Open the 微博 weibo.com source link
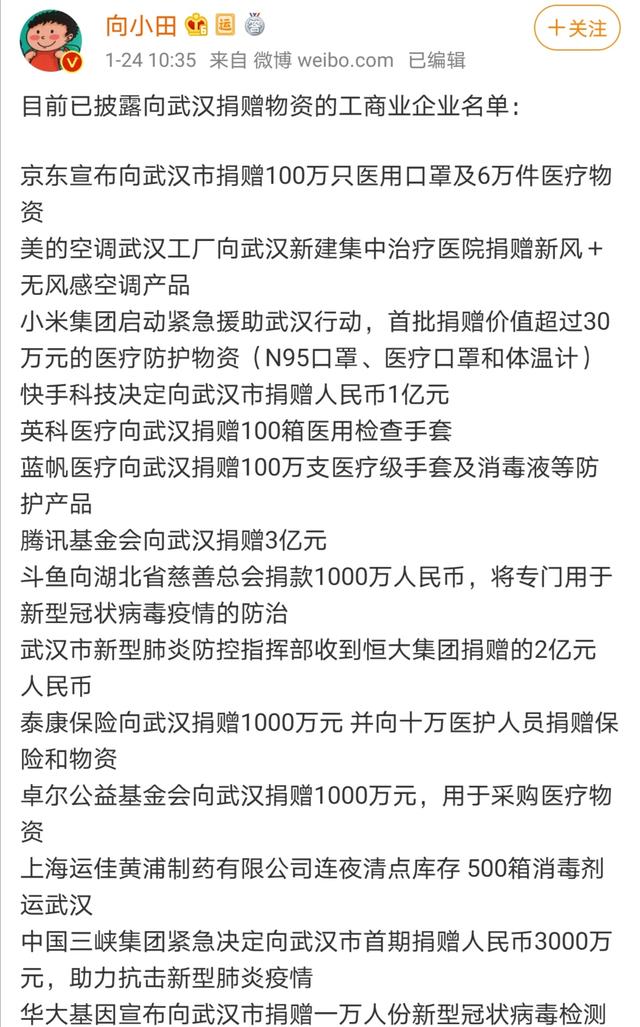The image size is (640, 1027). click(324, 60)
